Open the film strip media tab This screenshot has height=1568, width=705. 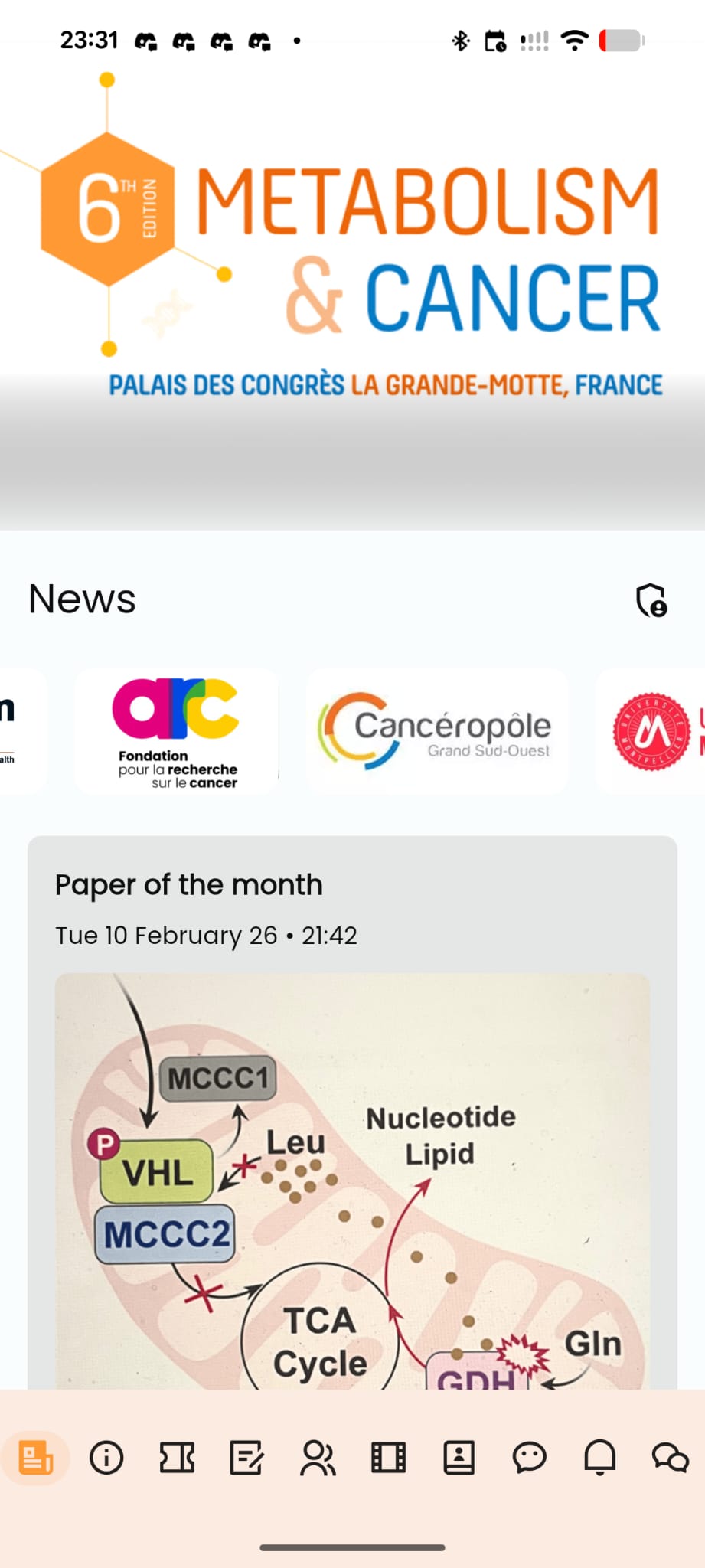(388, 1457)
